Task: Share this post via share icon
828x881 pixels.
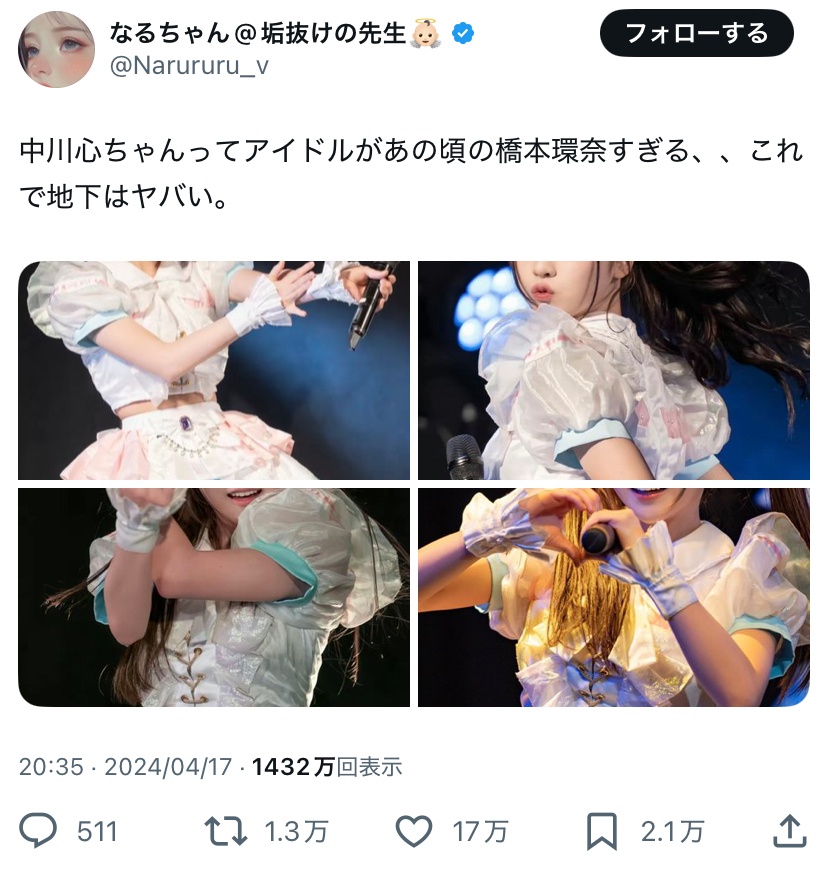Action: [789, 829]
